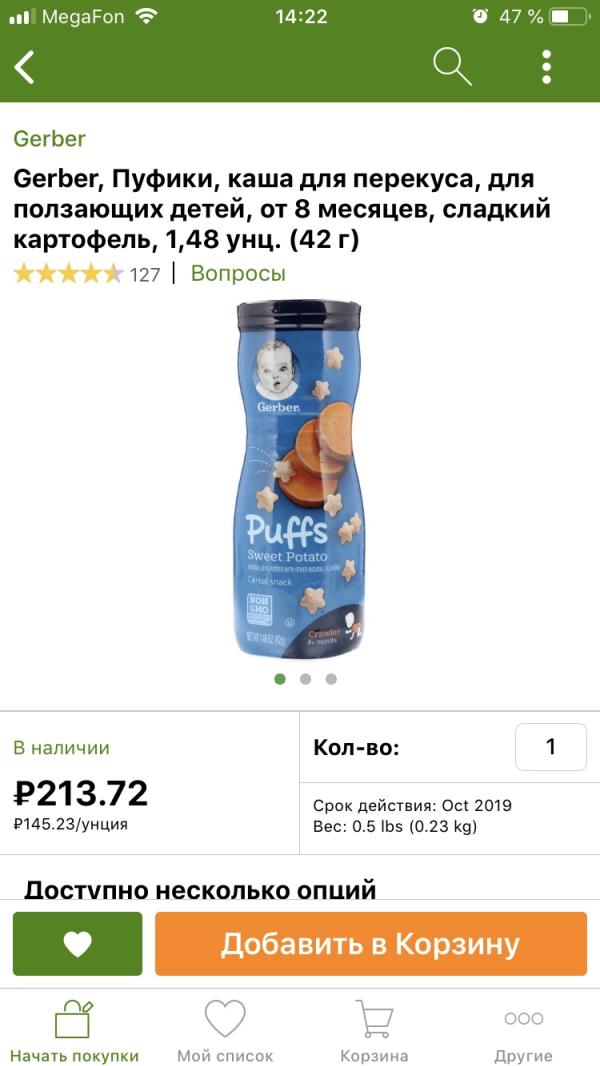Go back using the top-left arrow
The width and height of the screenshot is (600, 1066).
tap(25, 67)
